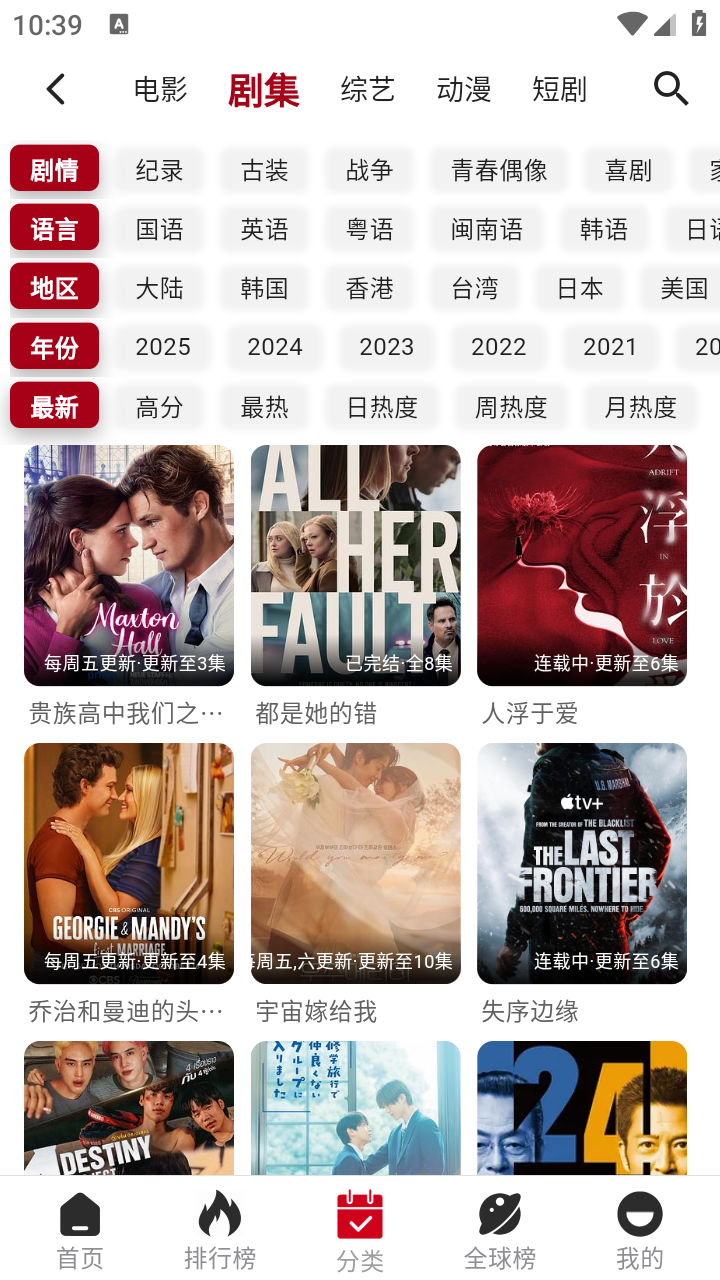Expand the 年份 year filter row
This screenshot has height=1280, width=720.
(54, 347)
